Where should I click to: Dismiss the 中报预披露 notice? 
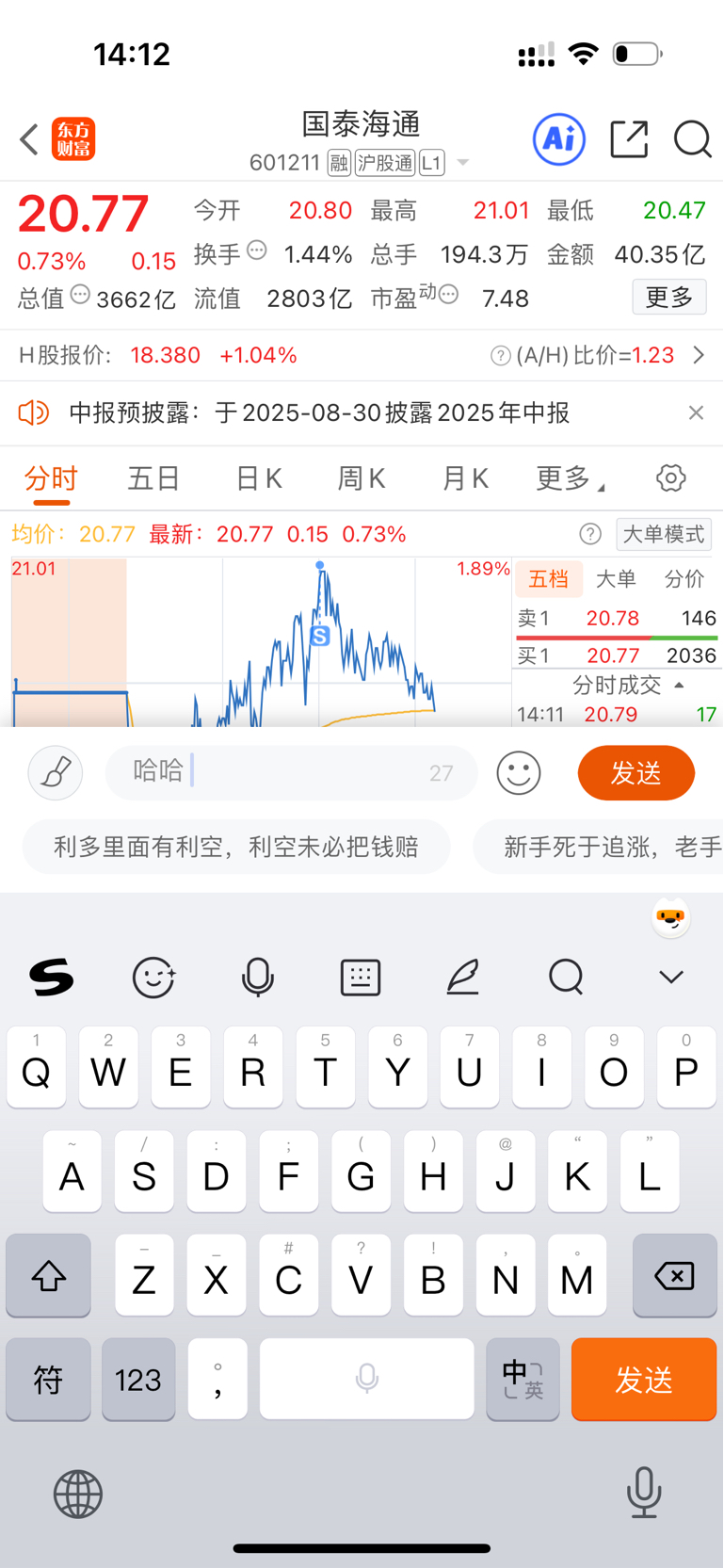click(696, 412)
